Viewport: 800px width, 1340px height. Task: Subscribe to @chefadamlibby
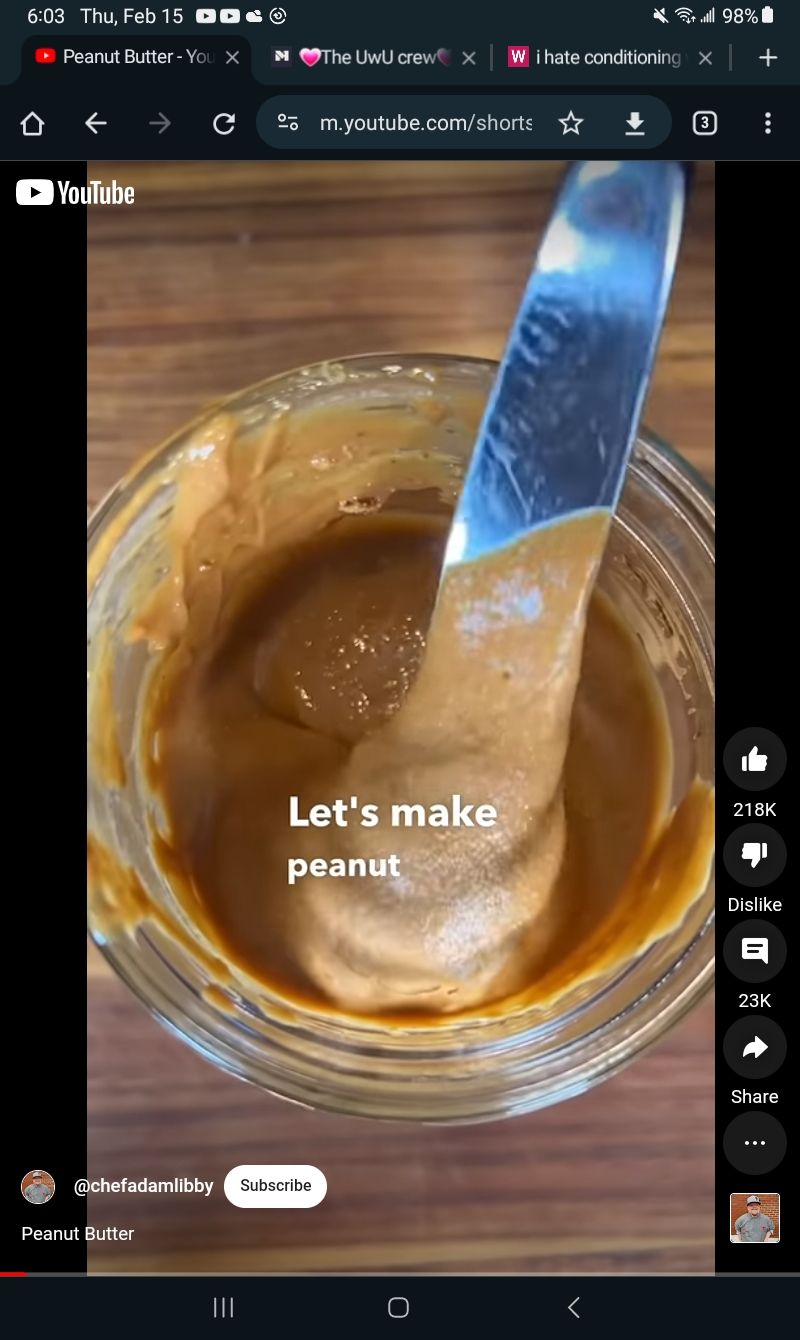coord(275,1186)
